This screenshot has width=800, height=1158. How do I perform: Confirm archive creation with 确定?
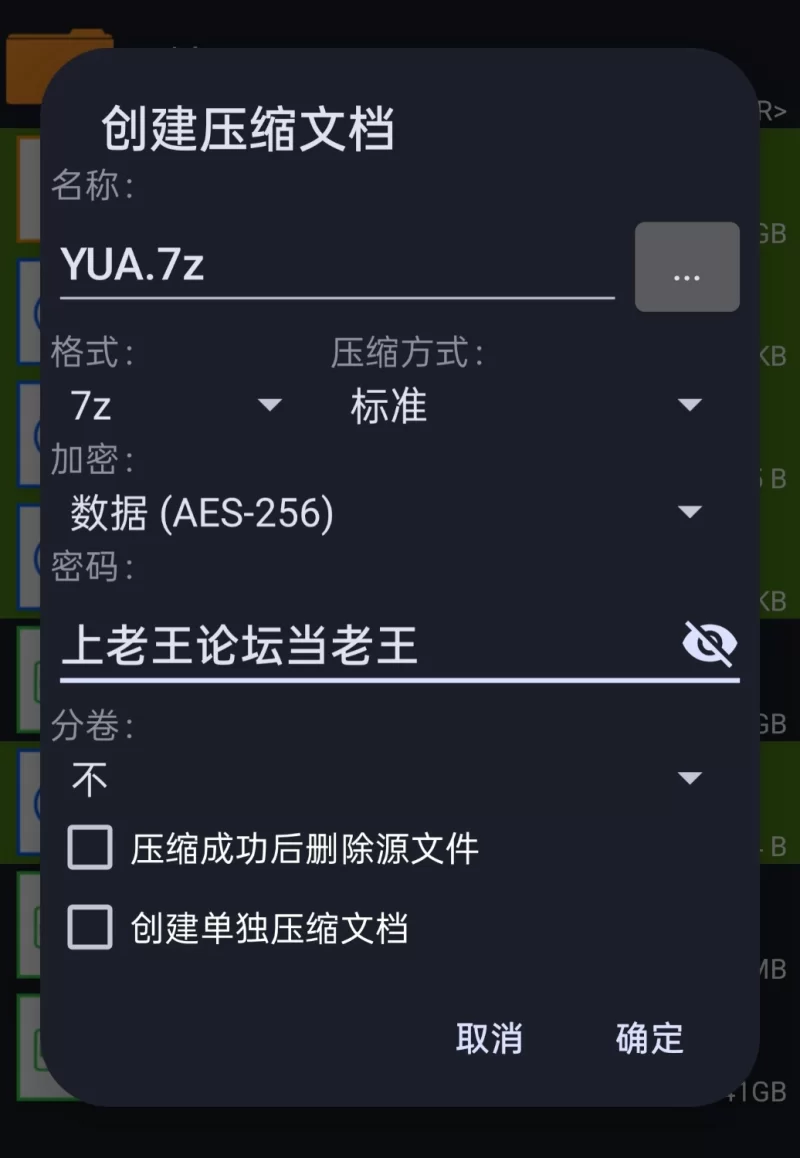coord(649,1038)
